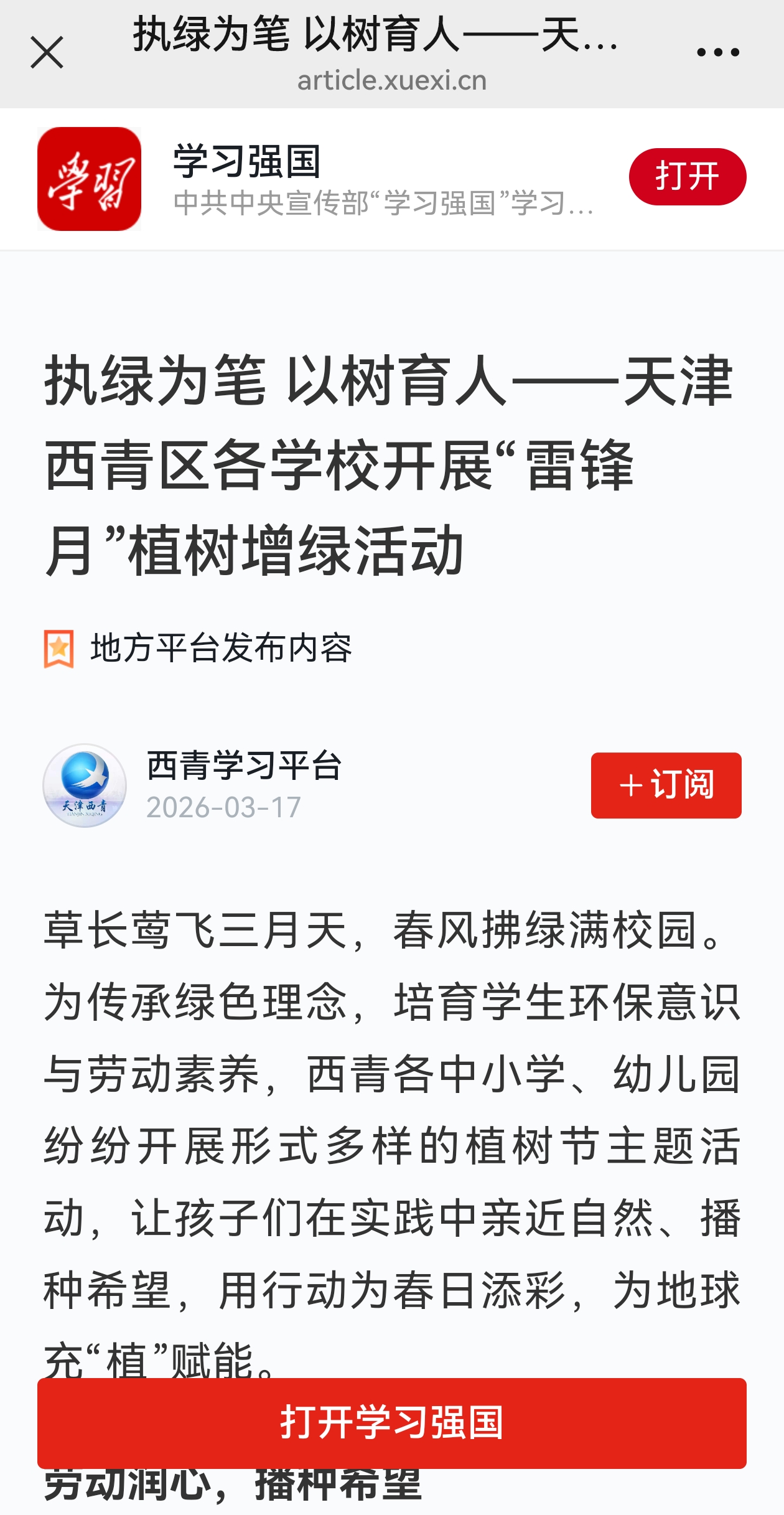Close the article webview

(x=47, y=52)
